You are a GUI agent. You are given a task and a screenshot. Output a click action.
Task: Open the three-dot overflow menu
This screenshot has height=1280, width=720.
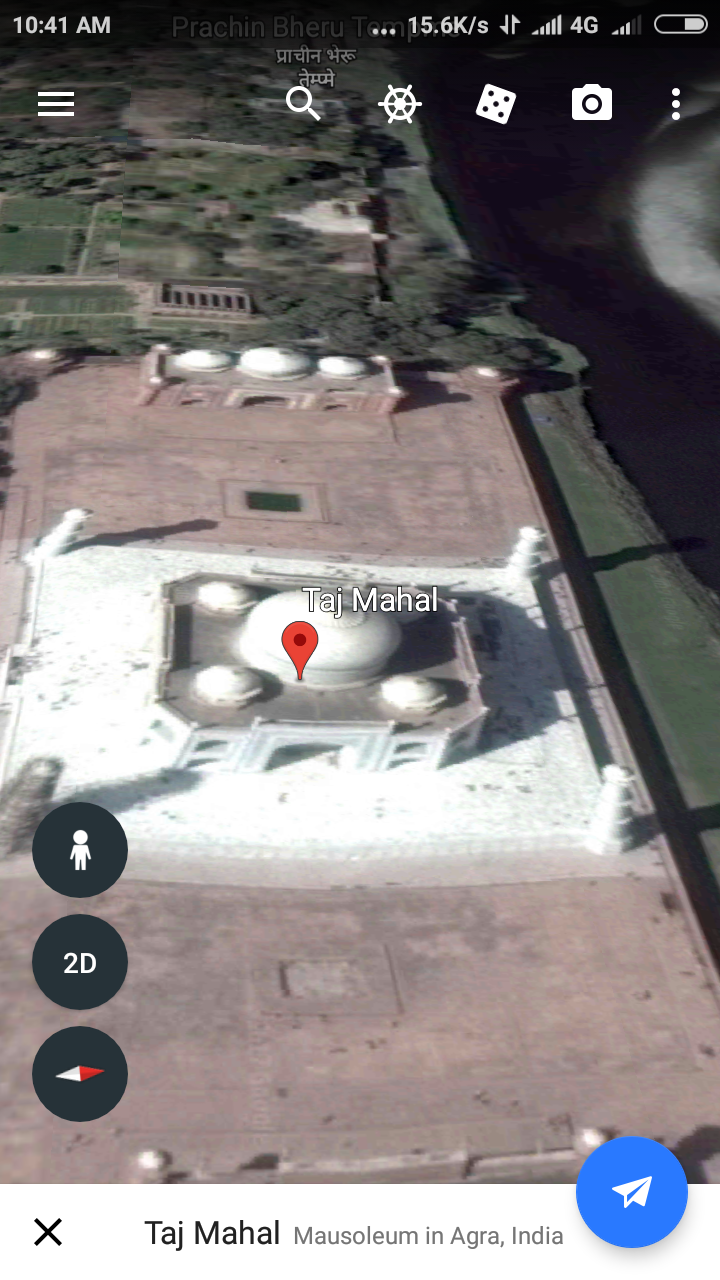point(676,104)
